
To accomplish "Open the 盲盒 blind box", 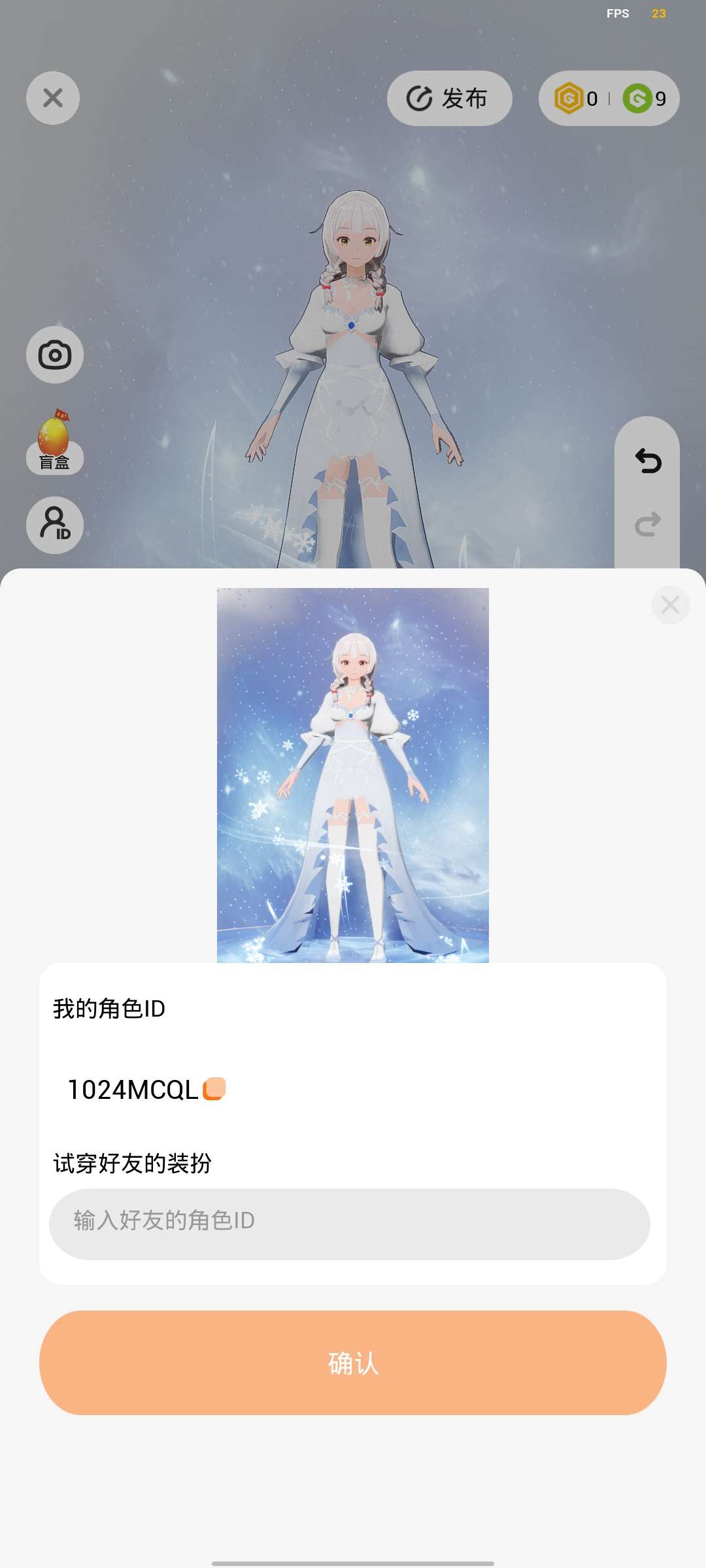I will click(54, 443).
